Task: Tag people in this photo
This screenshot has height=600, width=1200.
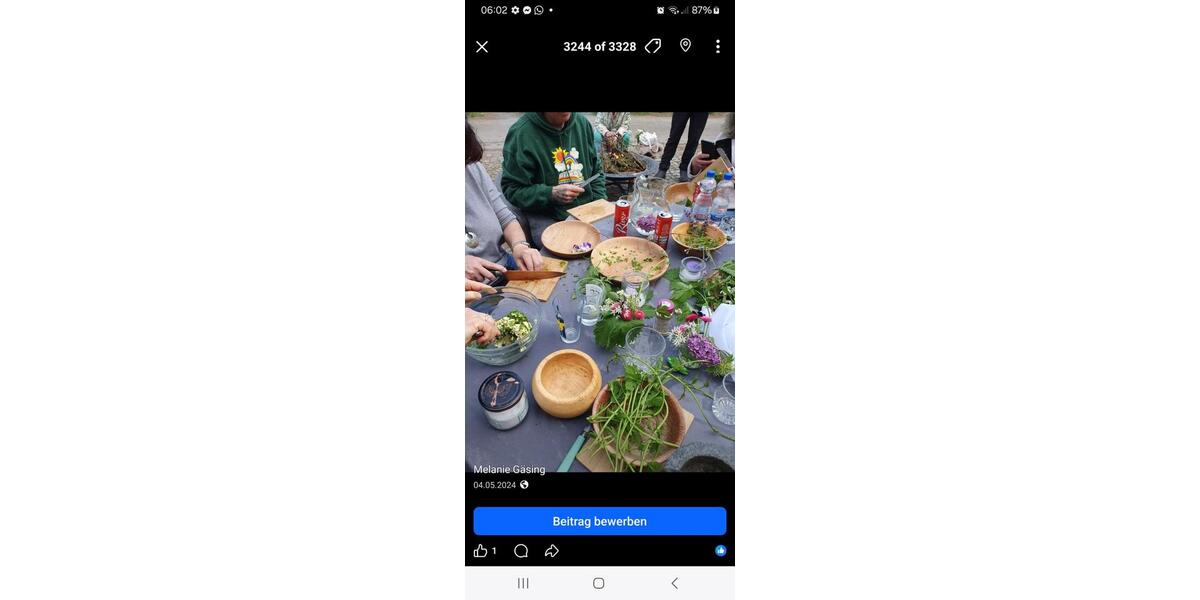Action: coord(653,46)
